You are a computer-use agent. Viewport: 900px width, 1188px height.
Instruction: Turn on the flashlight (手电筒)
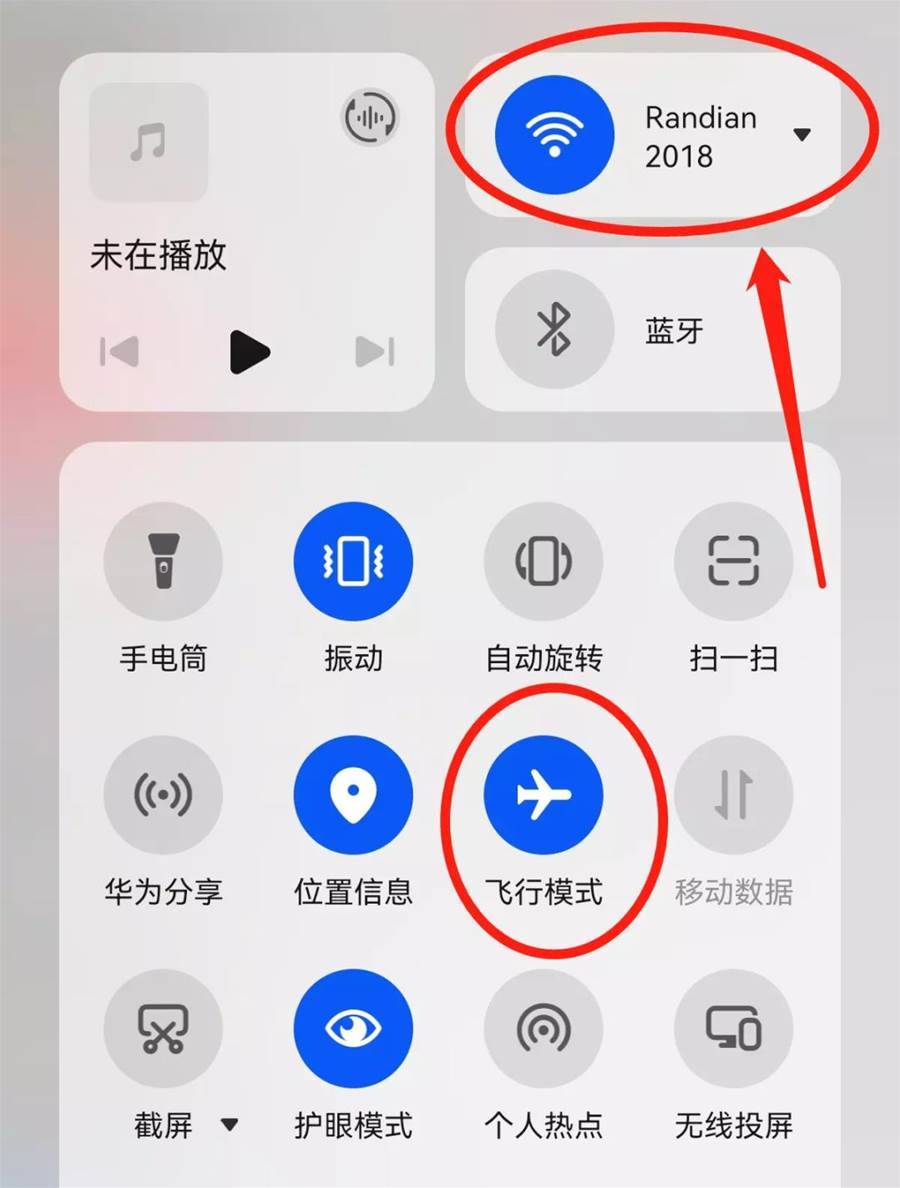click(x=163, y=561)
